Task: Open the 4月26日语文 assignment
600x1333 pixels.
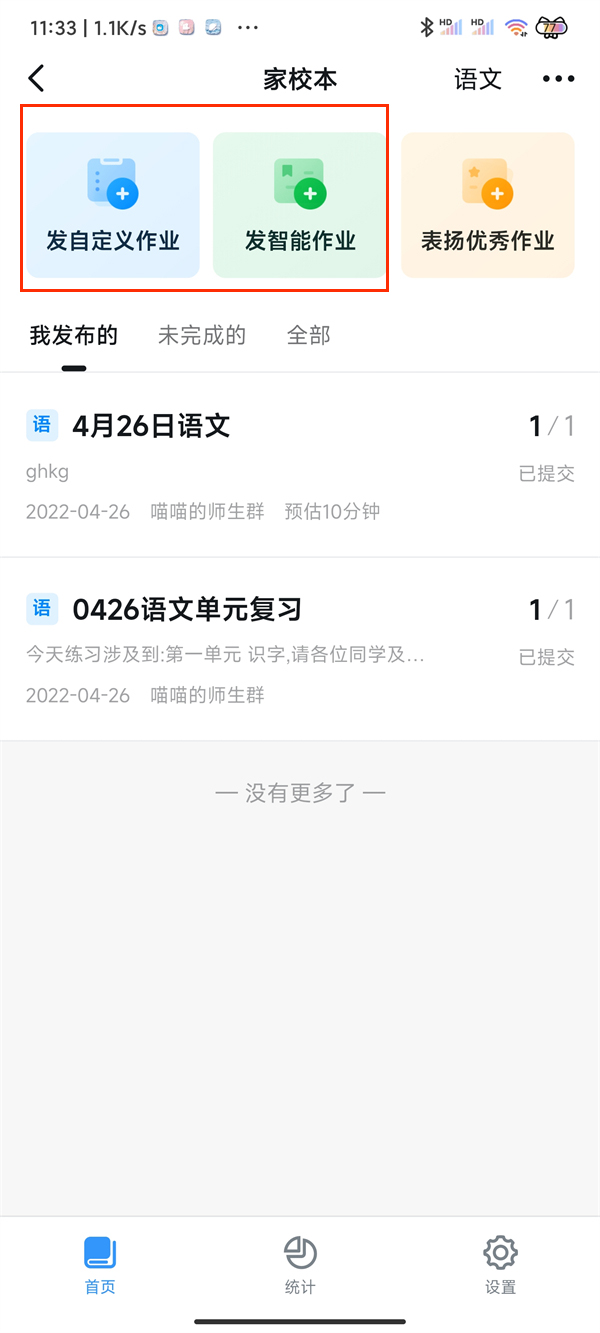Action: pyautogui.click(x=300, y=465)
